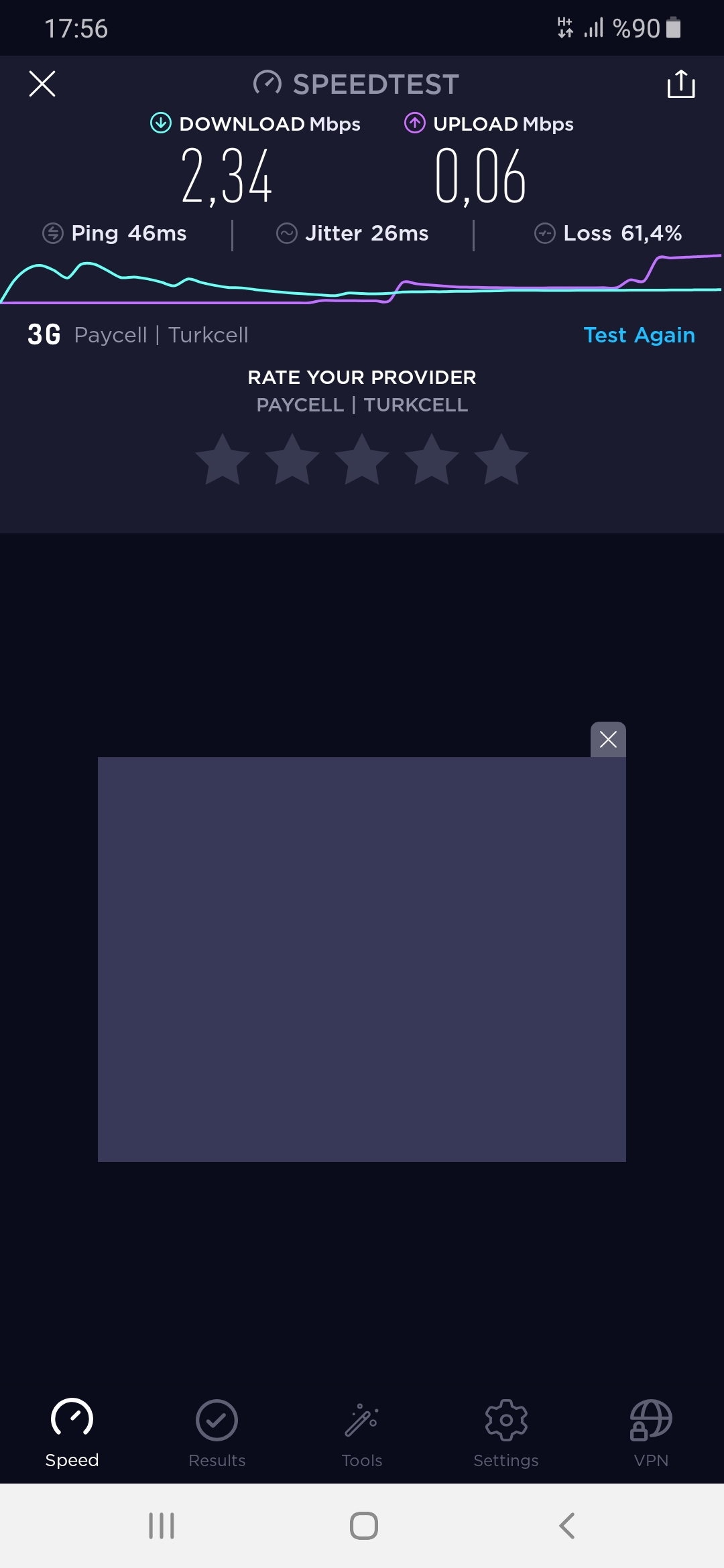Dismiss the ad banner
The image size is (724, 1568).
608,740
